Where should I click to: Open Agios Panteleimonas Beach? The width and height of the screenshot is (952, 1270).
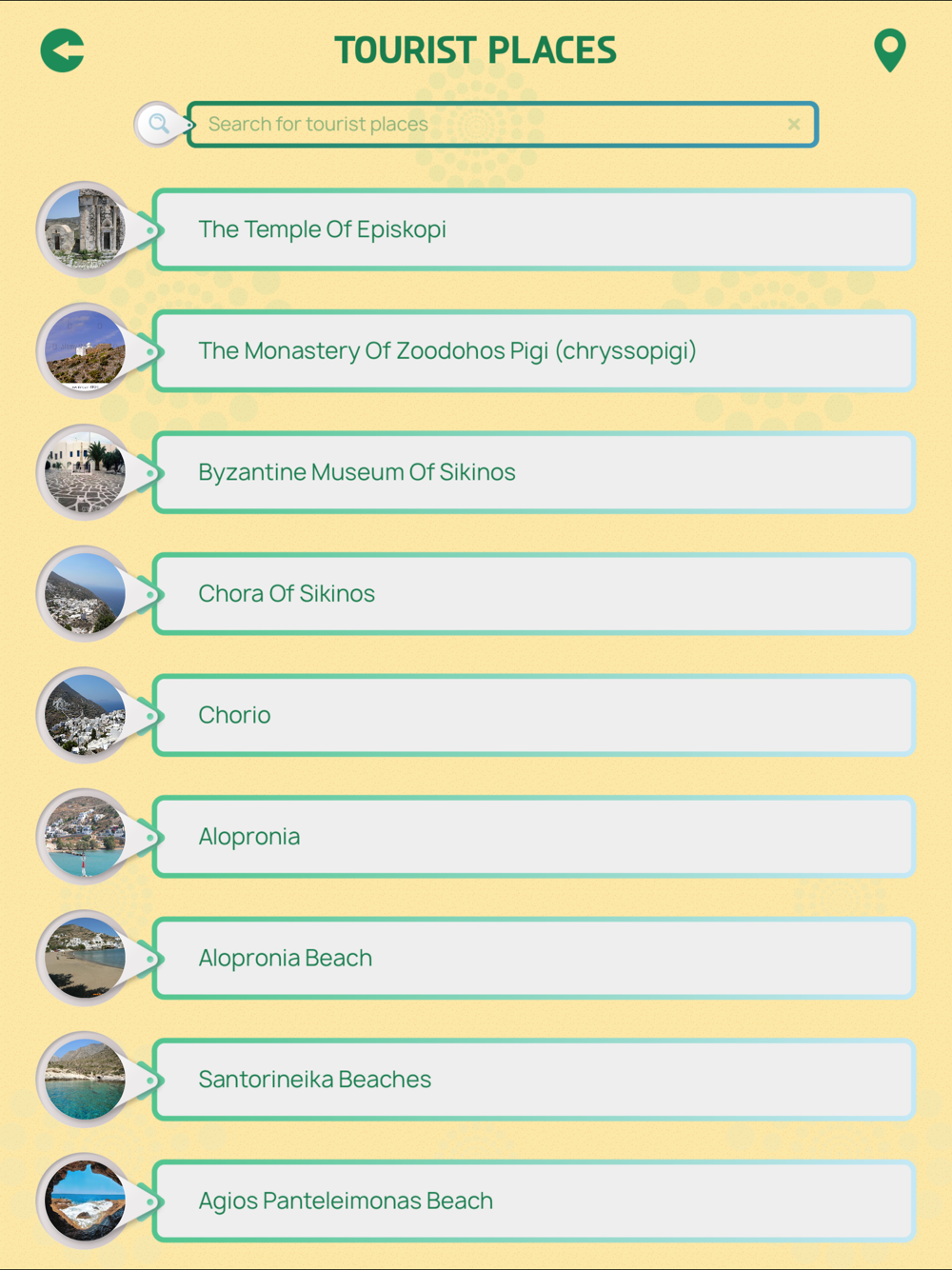[x=533, y=1201]
